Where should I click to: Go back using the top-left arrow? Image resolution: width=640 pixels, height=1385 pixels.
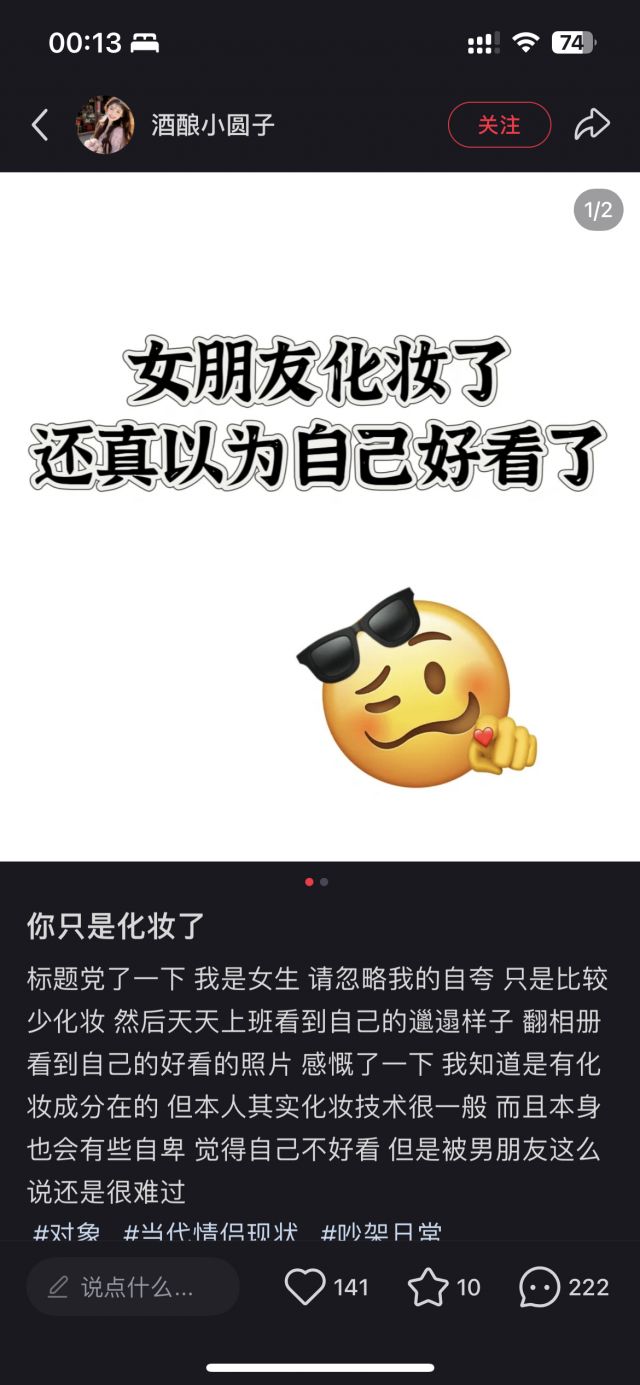(x=40, y=125)
